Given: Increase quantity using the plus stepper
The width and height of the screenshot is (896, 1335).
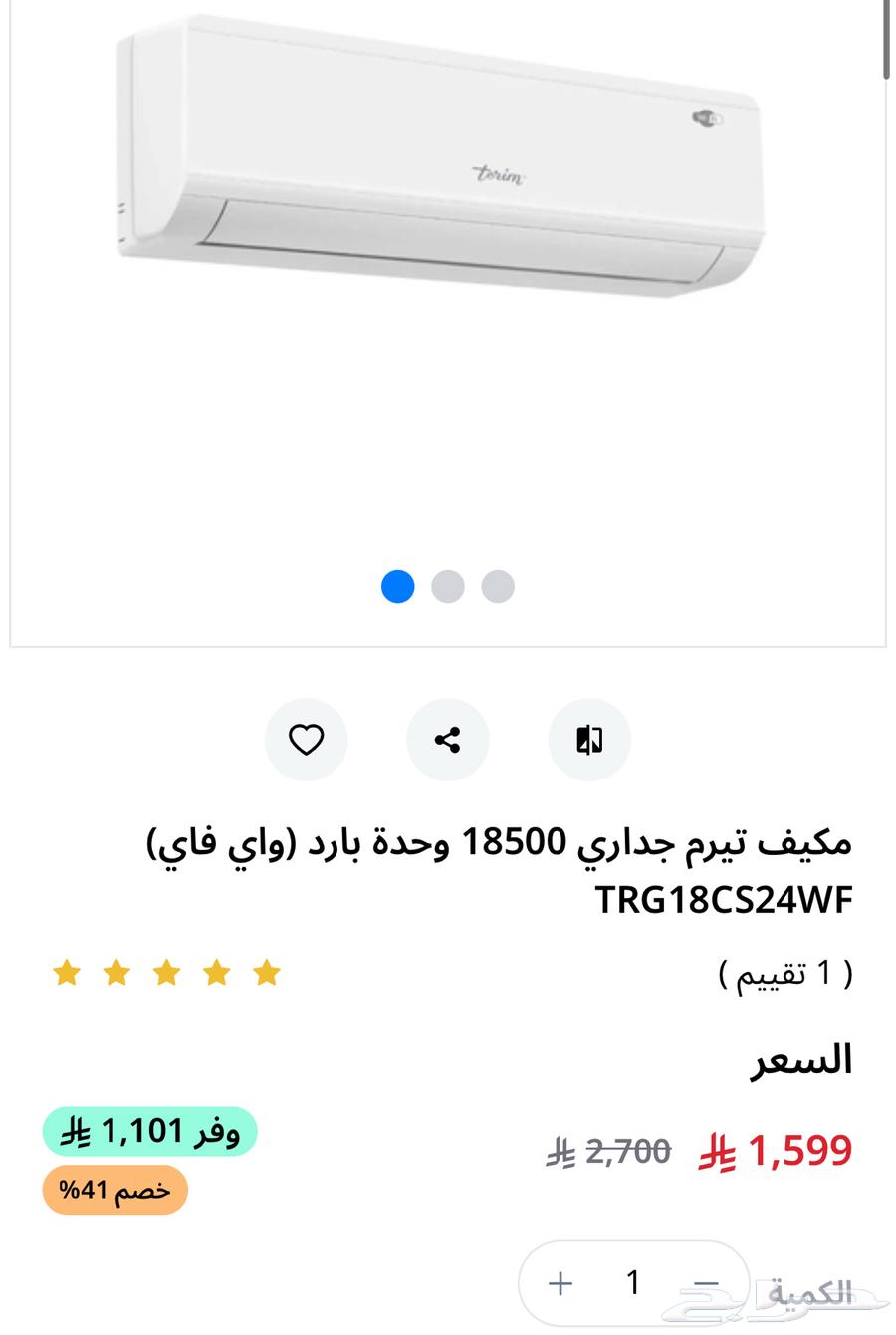Looking at the screenshot, I should click(x=559, y=1284).
